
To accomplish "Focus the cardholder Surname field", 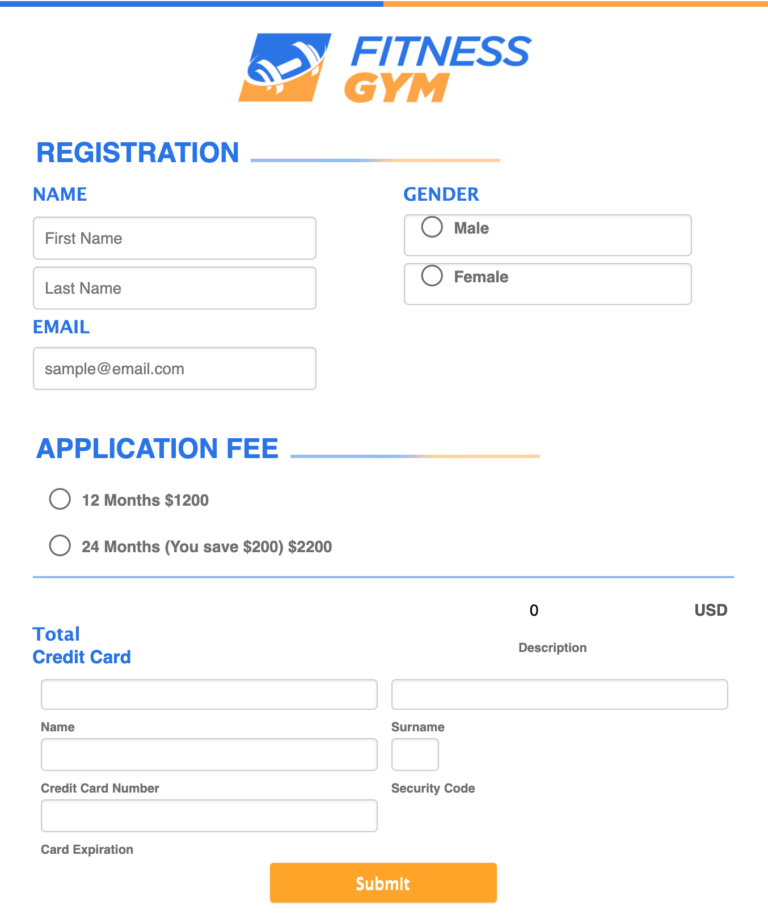I will pos(559,694).
